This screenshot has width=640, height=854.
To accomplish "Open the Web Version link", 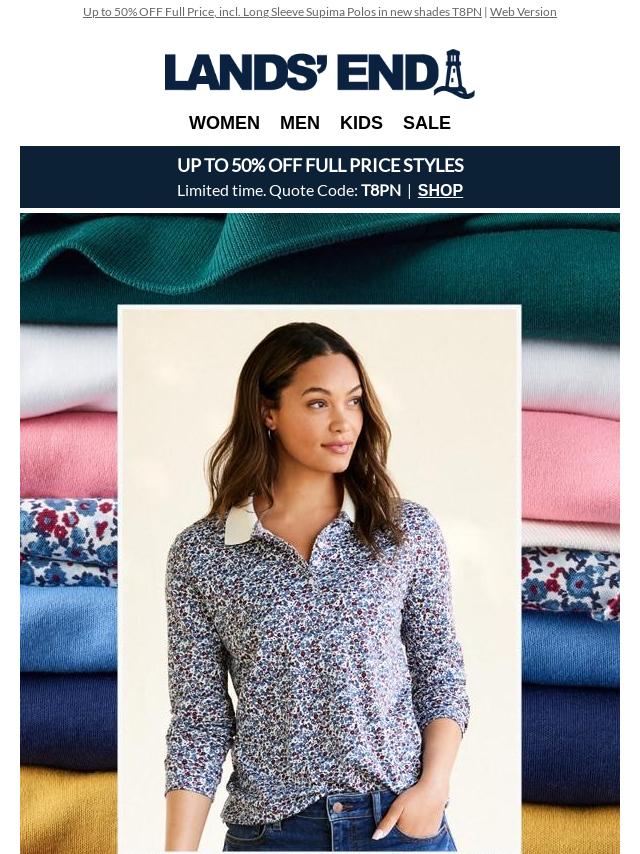I will 523,12.
